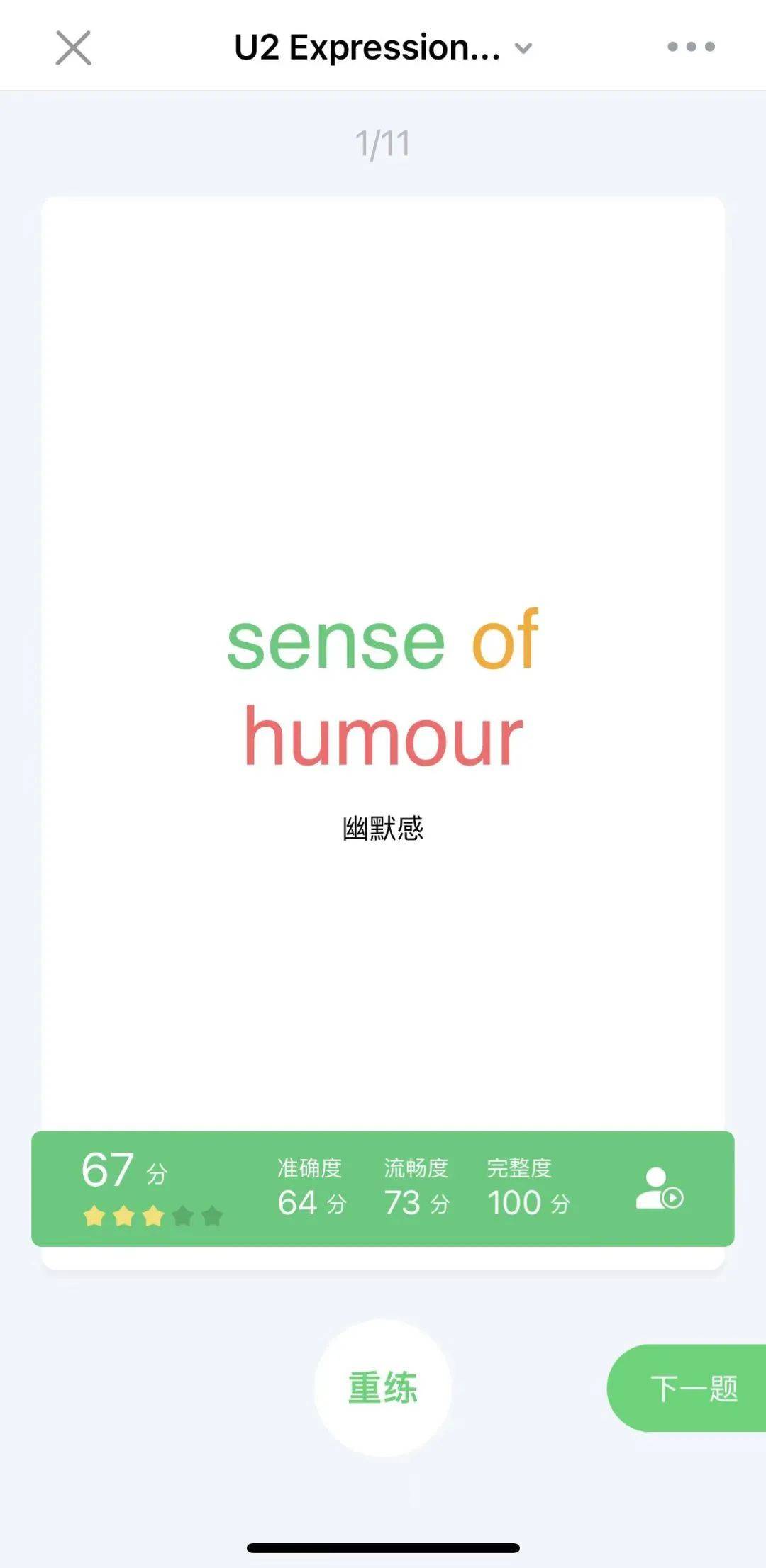Select the first yellow star rating icon
Screen dimensions: 766x1568
(x=92, y=1214)
